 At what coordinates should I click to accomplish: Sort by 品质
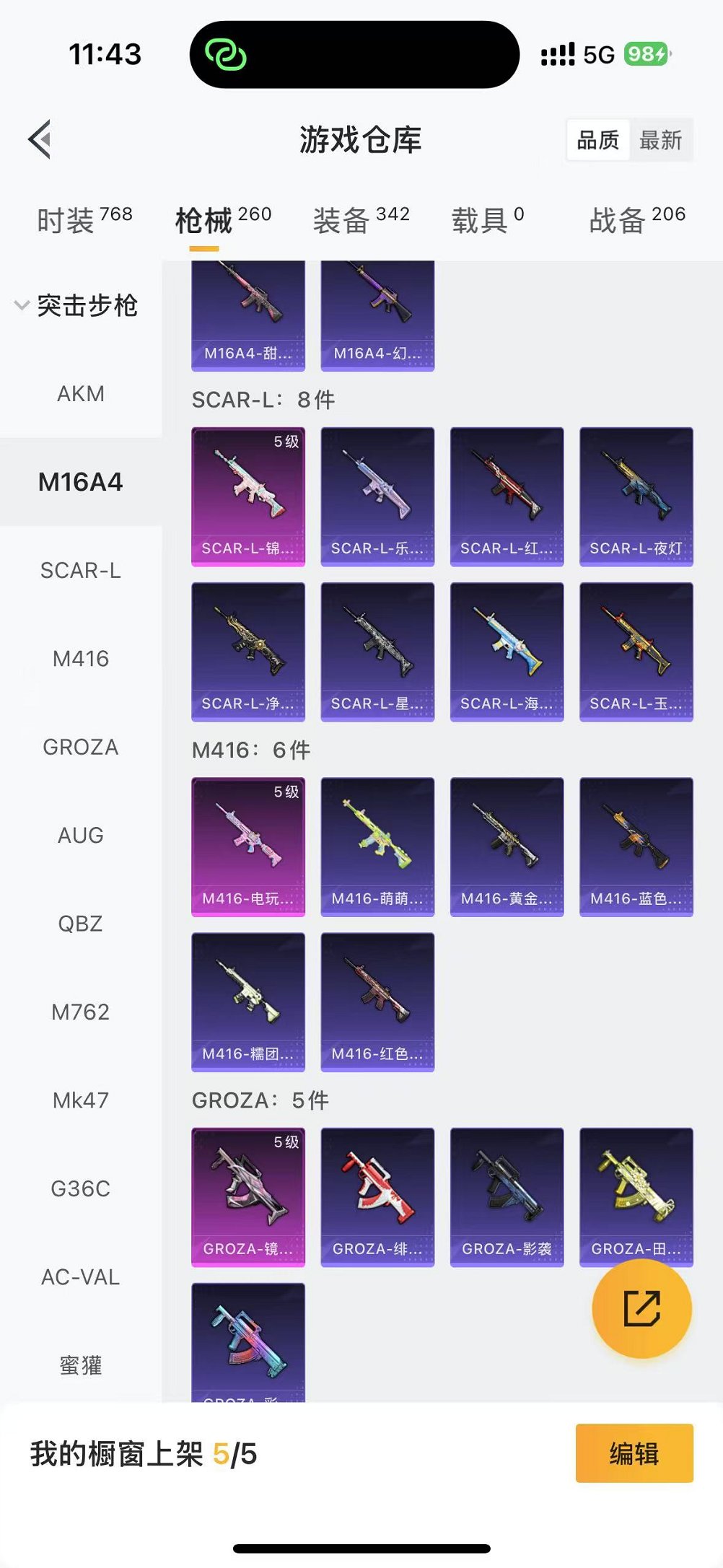point(597,140)
